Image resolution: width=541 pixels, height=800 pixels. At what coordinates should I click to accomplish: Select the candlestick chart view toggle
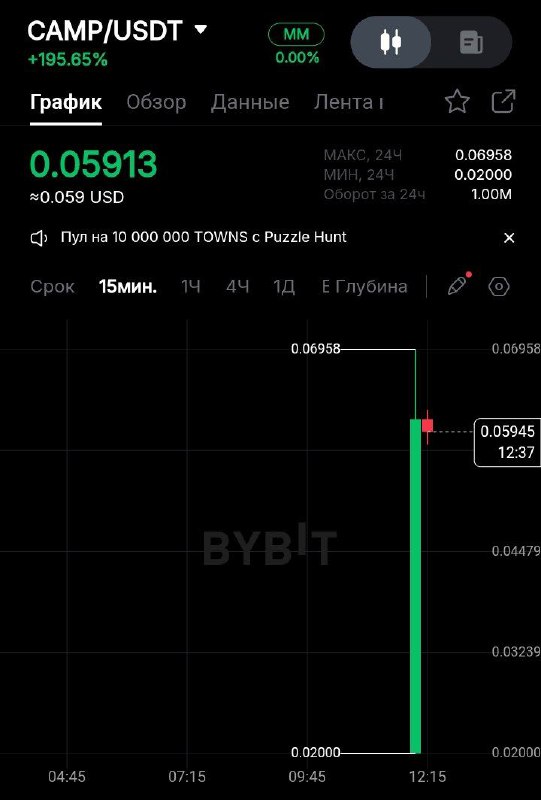point(391,42)
